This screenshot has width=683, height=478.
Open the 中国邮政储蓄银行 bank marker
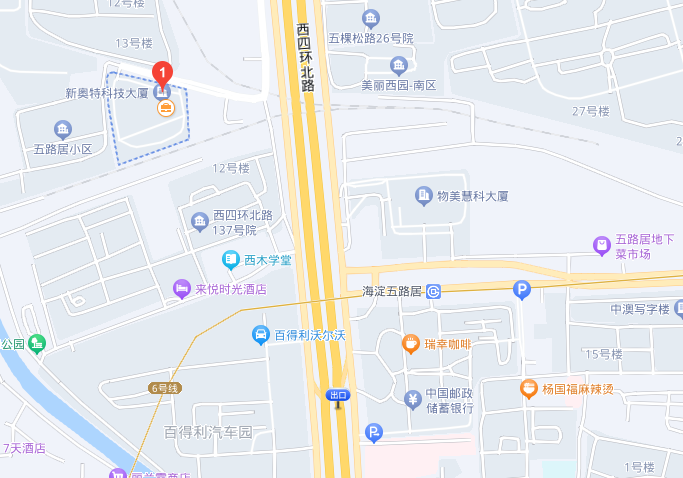click(411, 399)
